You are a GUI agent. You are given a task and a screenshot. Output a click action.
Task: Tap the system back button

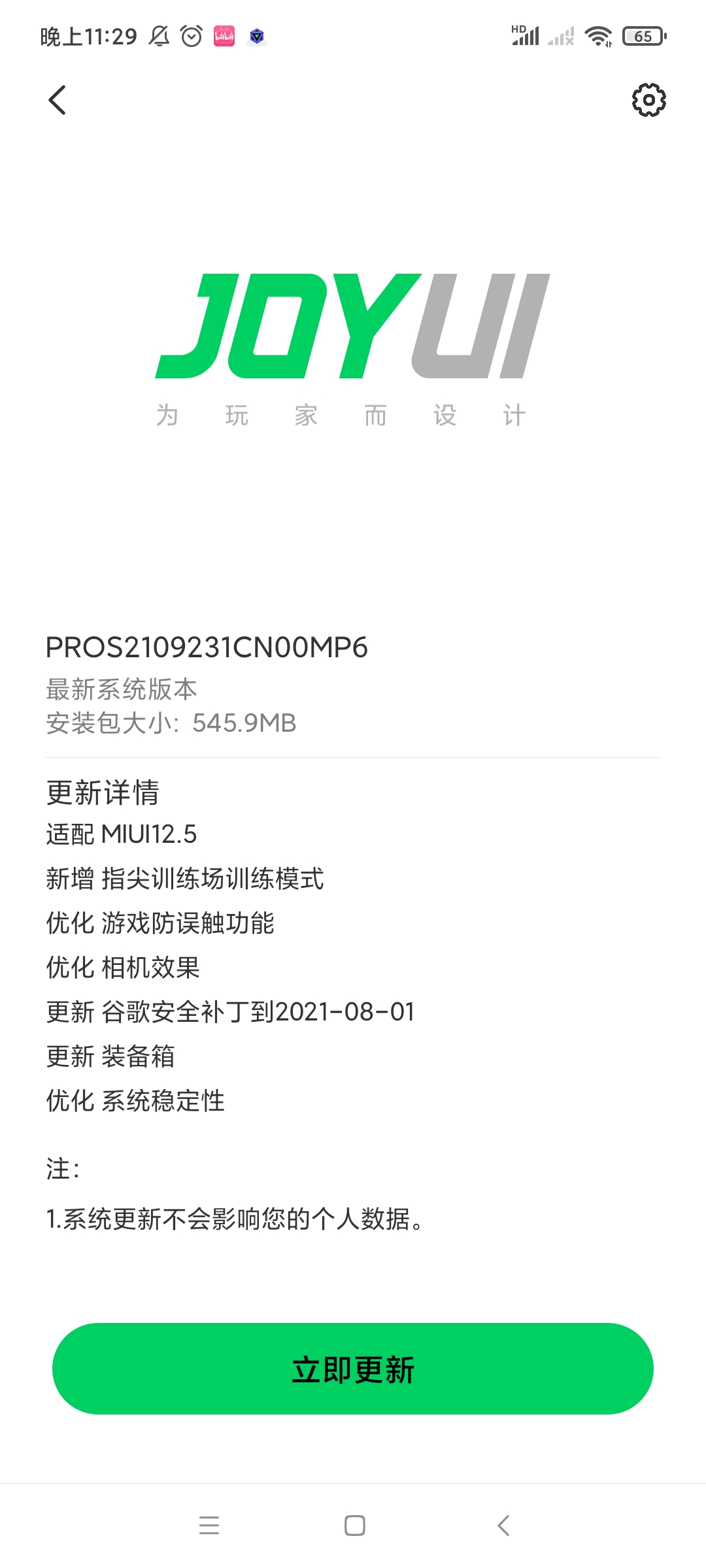tap(503, 1526)
